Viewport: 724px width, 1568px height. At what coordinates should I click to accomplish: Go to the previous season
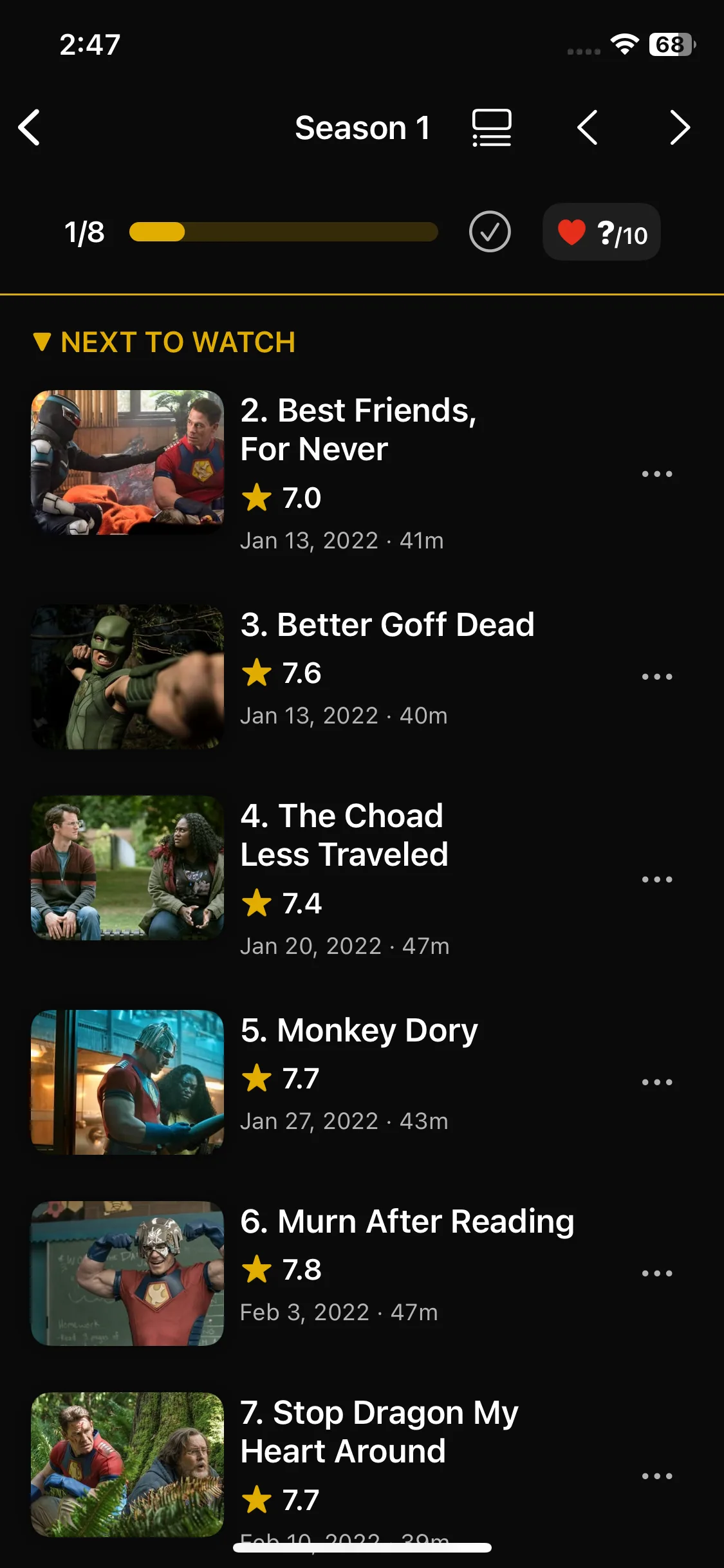click(x=587, y=127)
